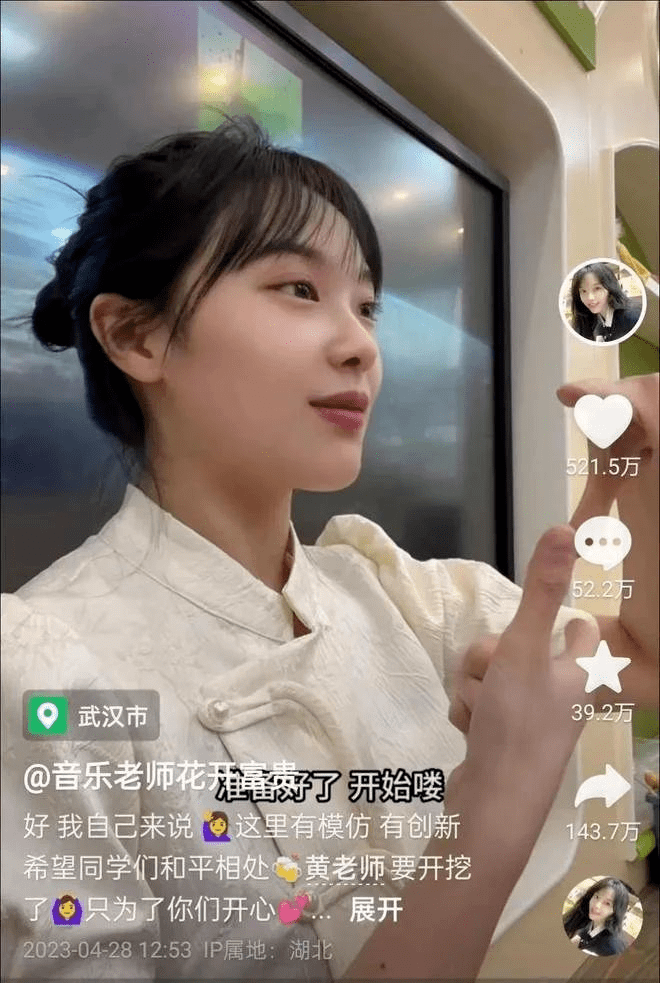Share this video using the arrow

pos(602,787)
